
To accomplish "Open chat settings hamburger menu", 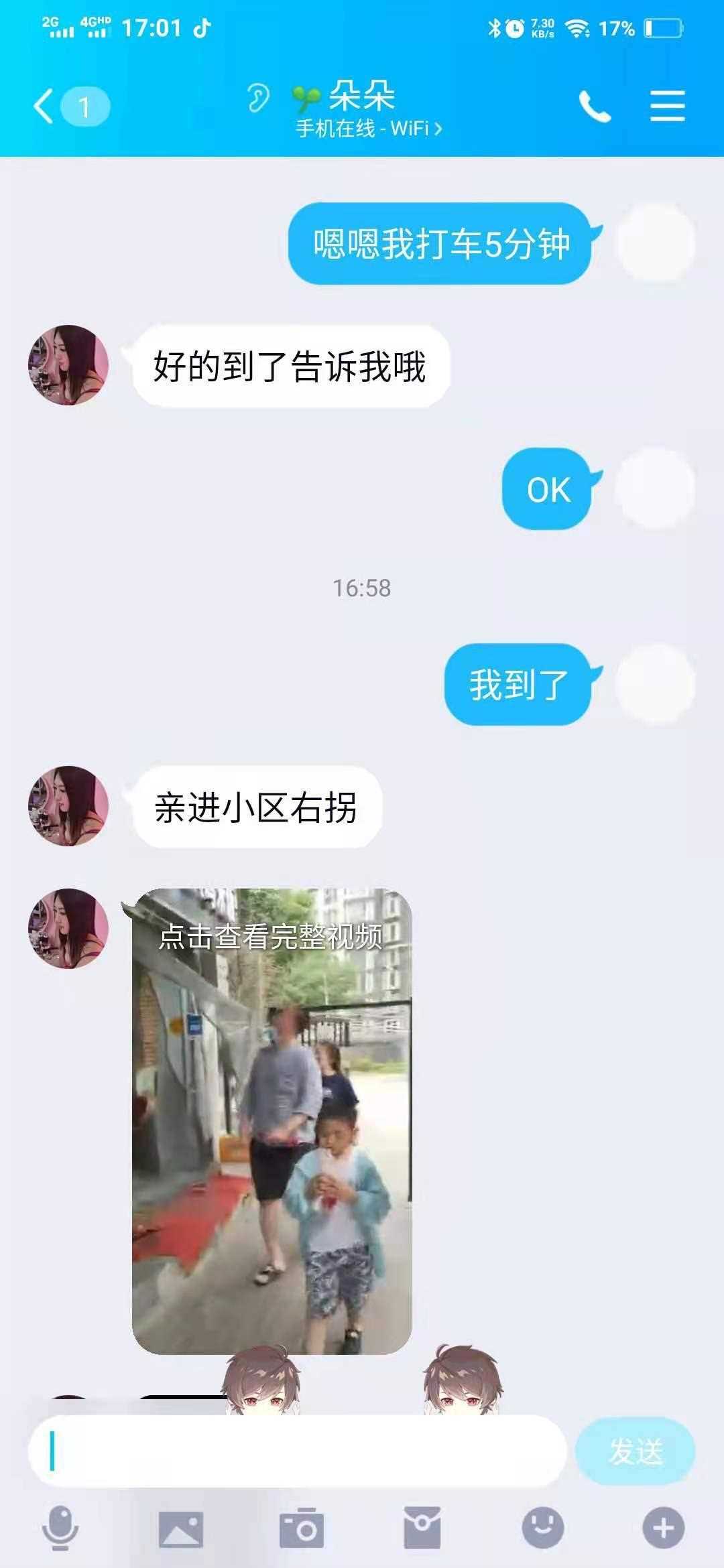I will tap(667, 107).
